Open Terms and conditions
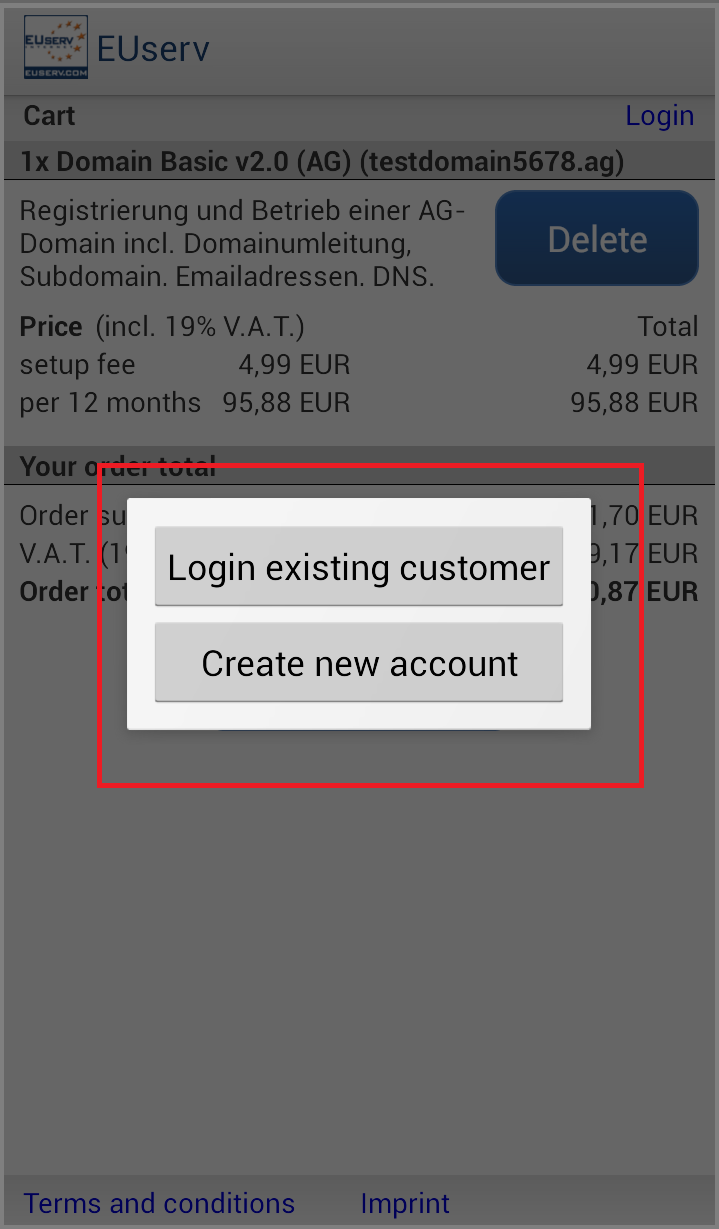719x1229 pixels. click(159, 1203)
